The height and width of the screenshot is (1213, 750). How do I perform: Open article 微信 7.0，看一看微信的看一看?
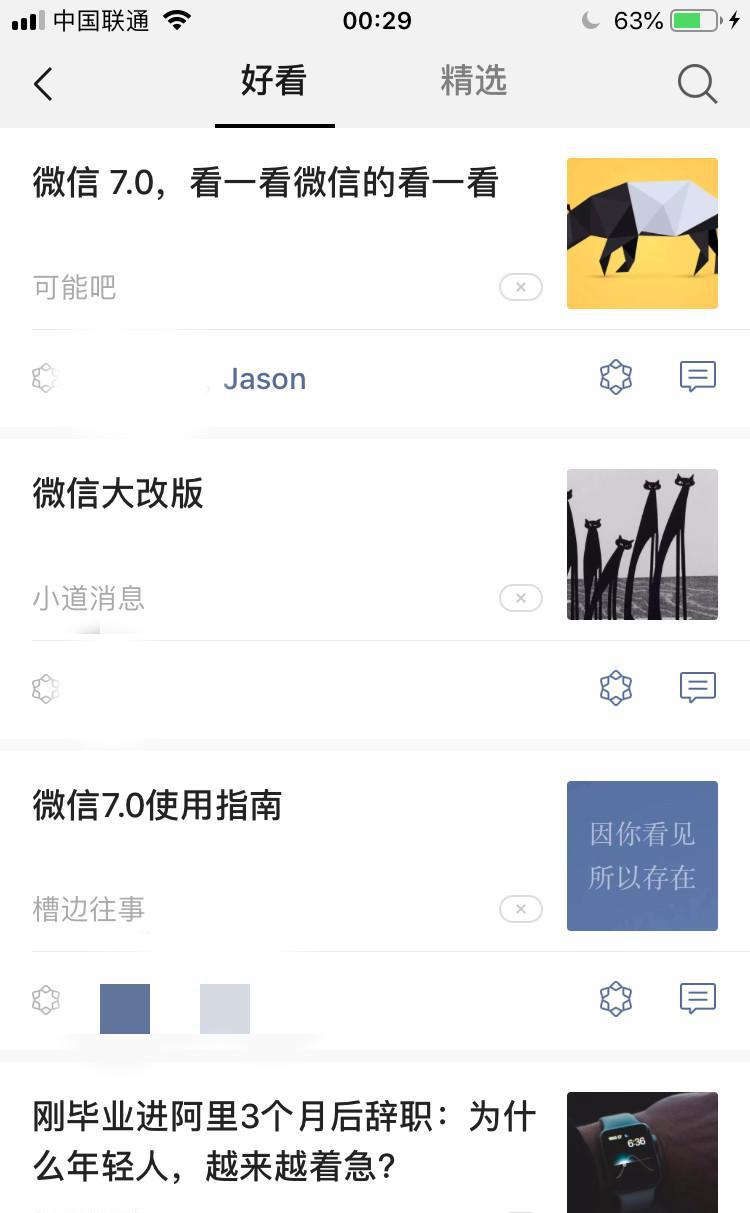tap(265, 183)
